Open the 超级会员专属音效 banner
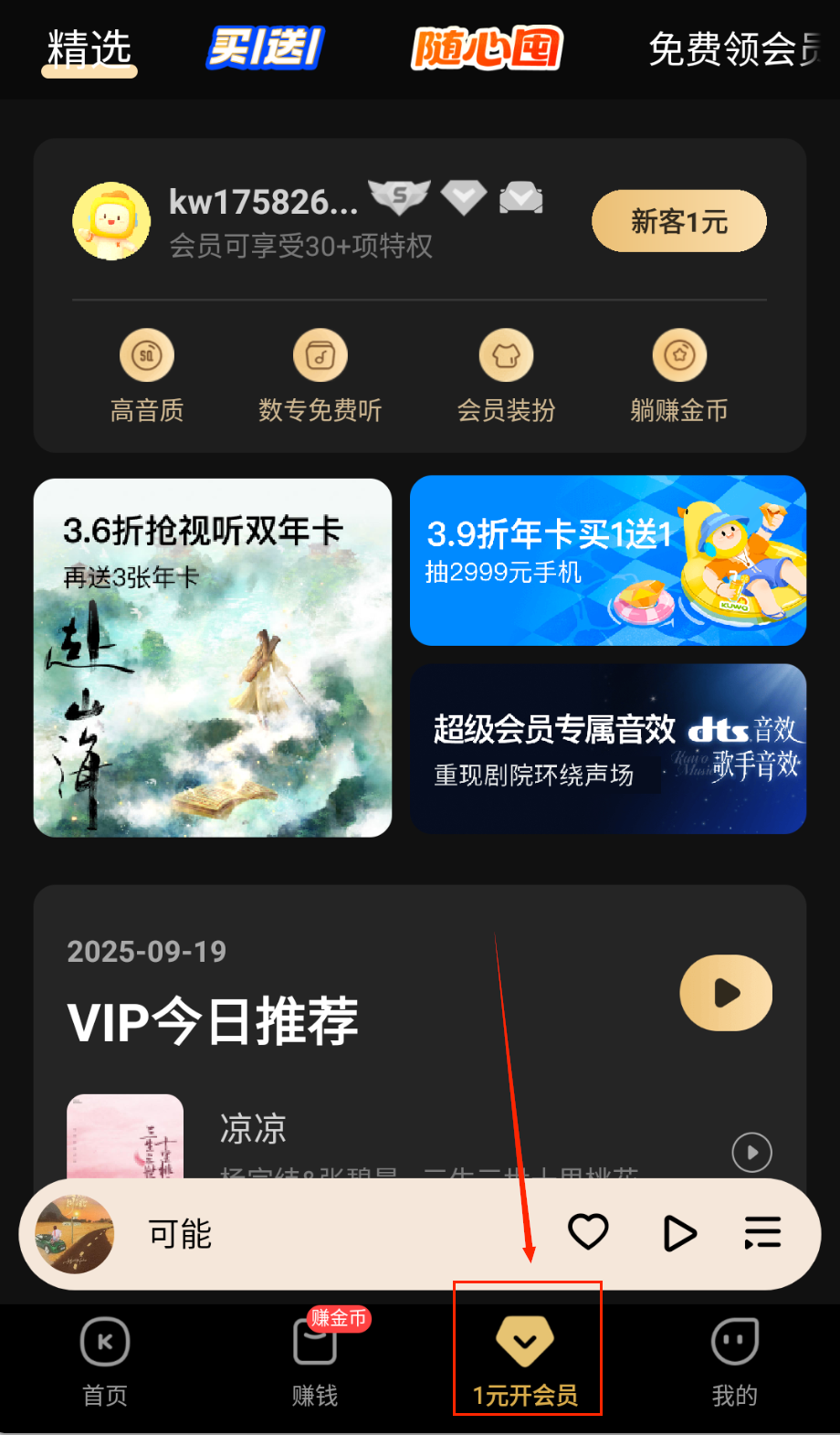Screen dimensions: 840x1435 tap(608, 749)
